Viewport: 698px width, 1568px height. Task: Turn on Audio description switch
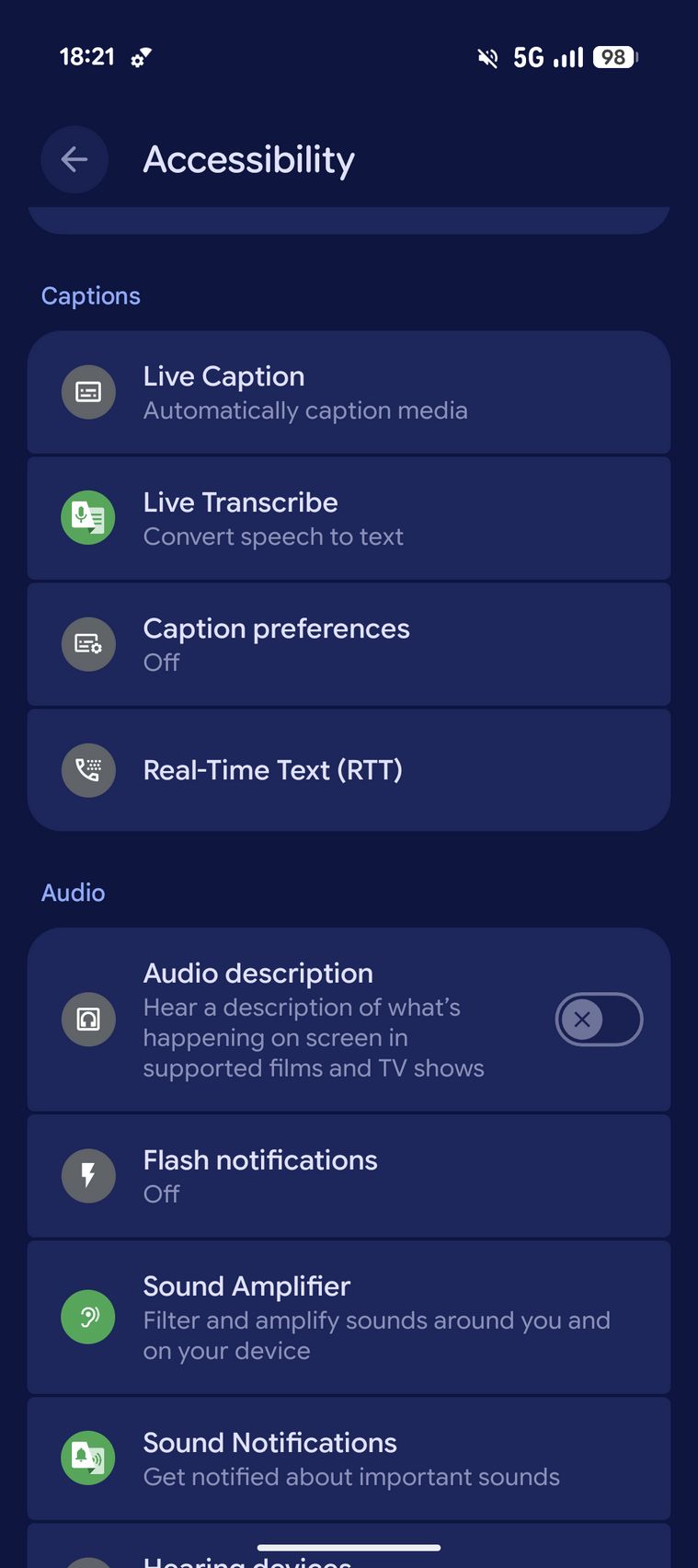(x=598, y=1020)
